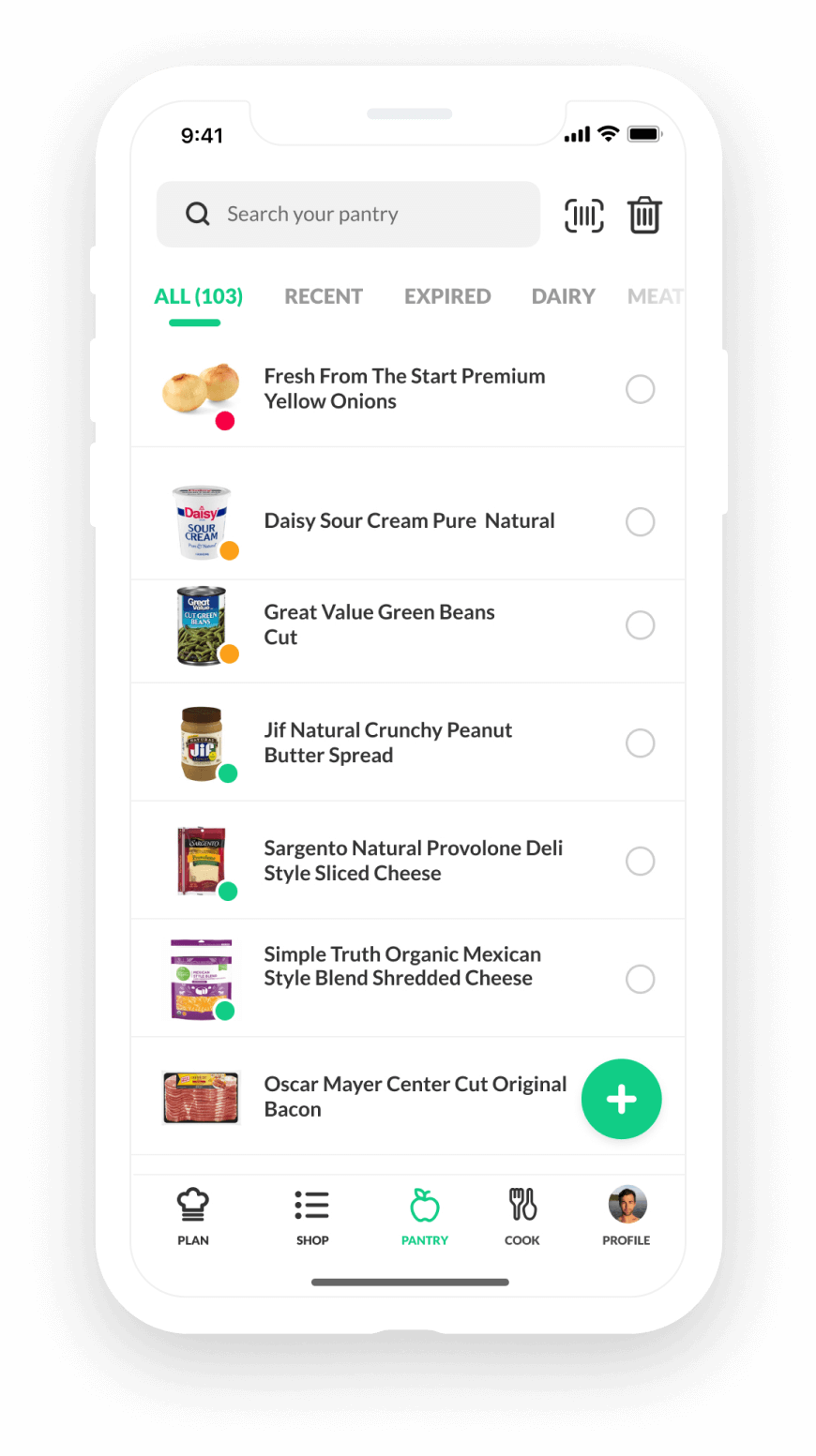
Task: Tick the Sargento Provolone cheese circle
Action: tap(641, 861)
